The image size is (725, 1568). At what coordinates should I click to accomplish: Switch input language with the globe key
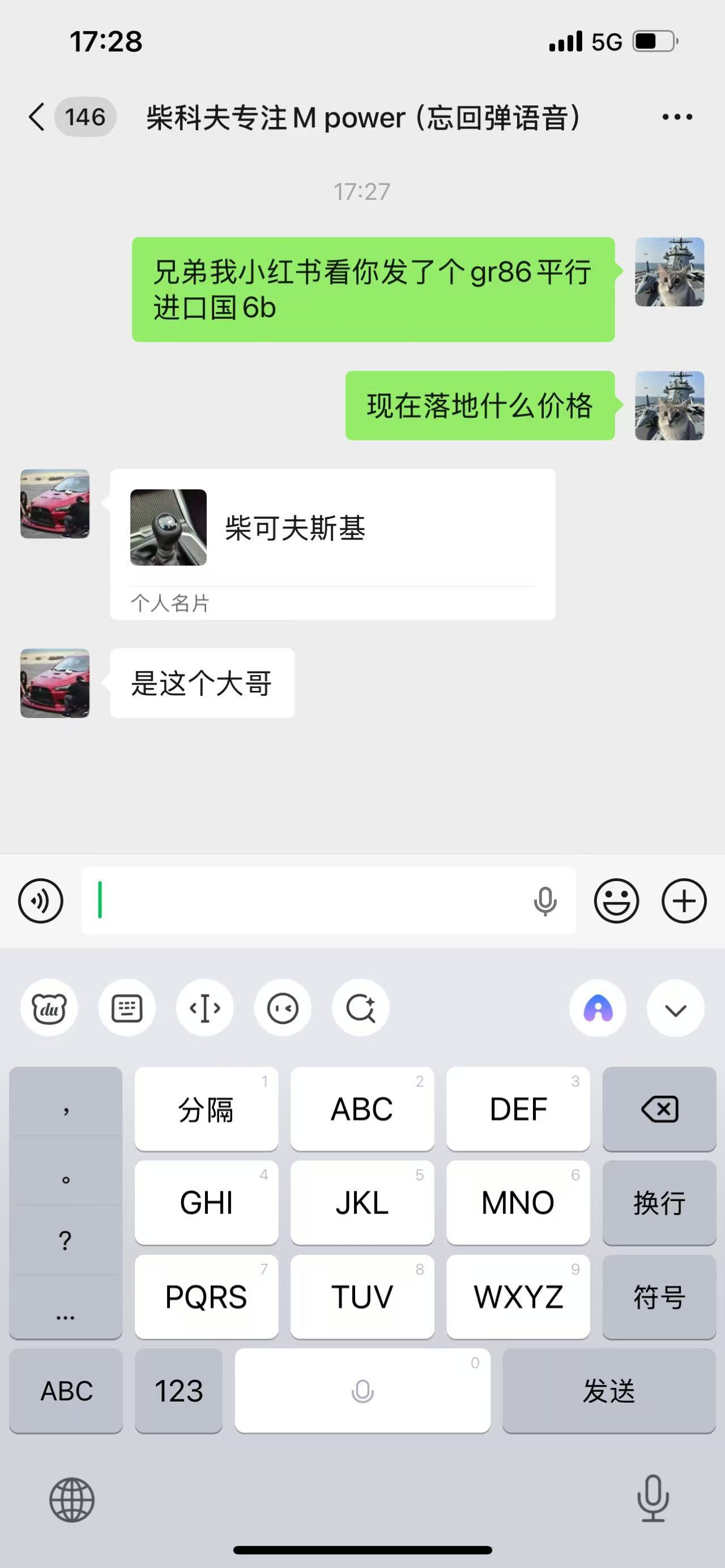(72, 1500)
